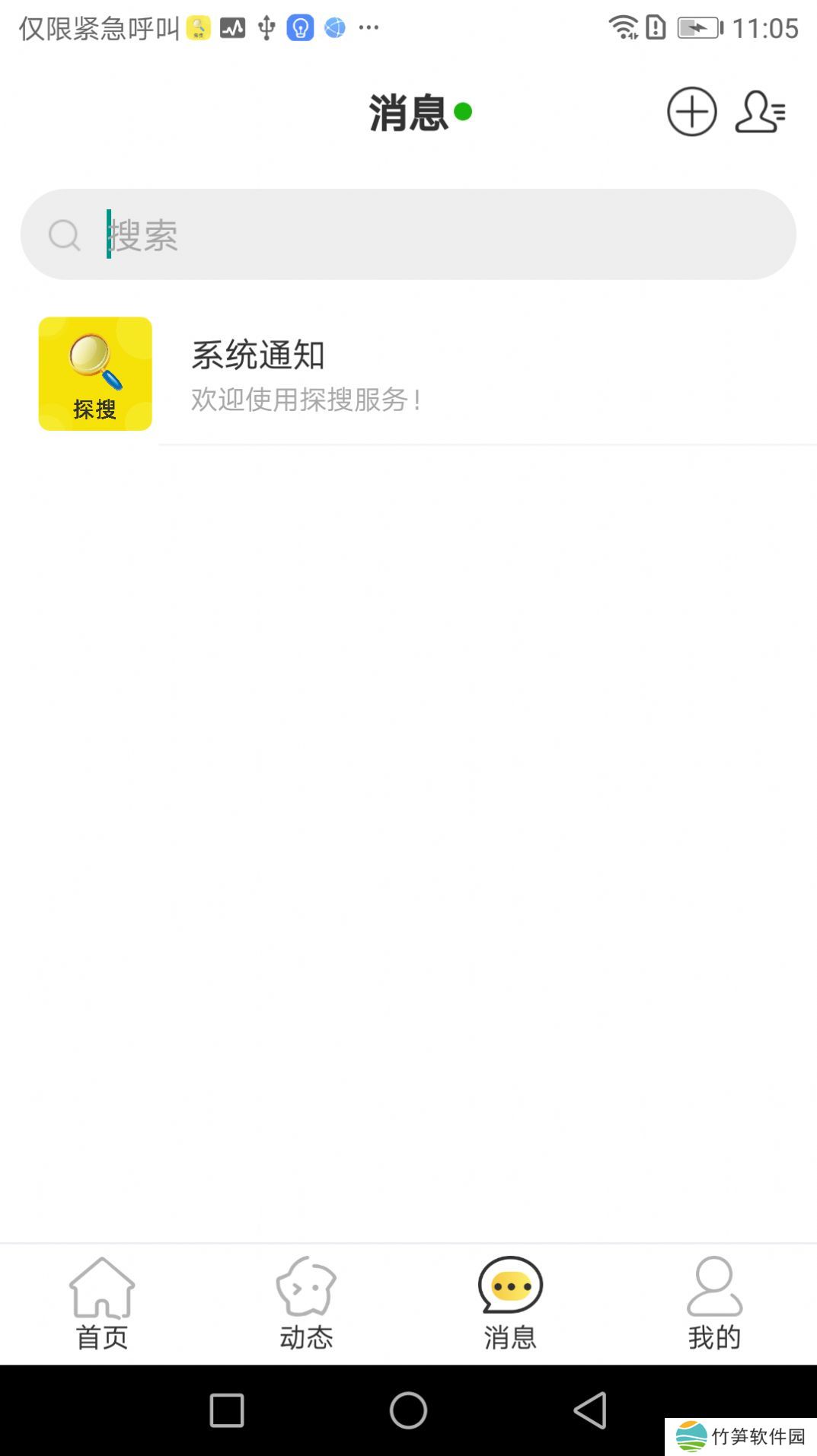Switch to the 首页 tab
Image resolution: width=817 pixels, height=1456 pixels.
pos(102,1303)
